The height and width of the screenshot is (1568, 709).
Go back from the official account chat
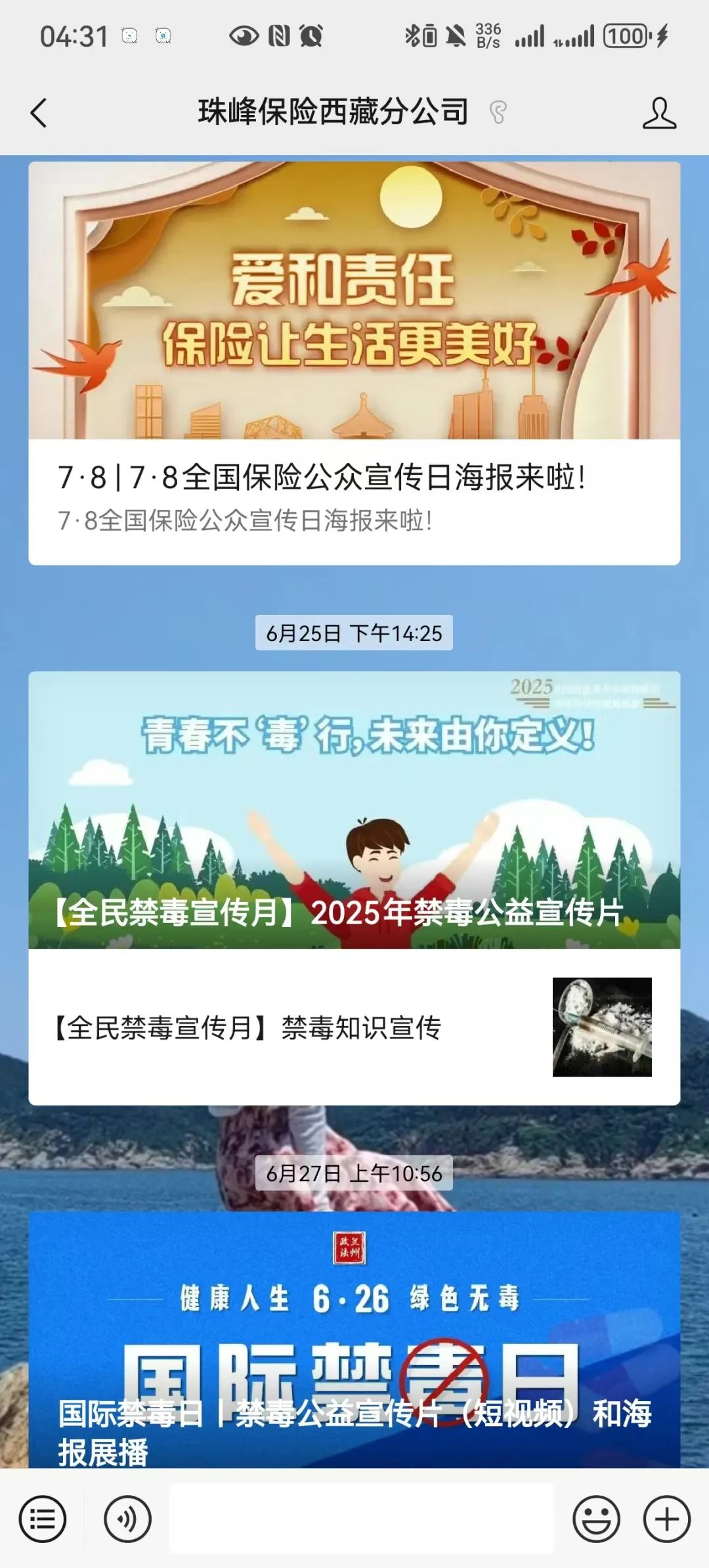coord(39,112)
